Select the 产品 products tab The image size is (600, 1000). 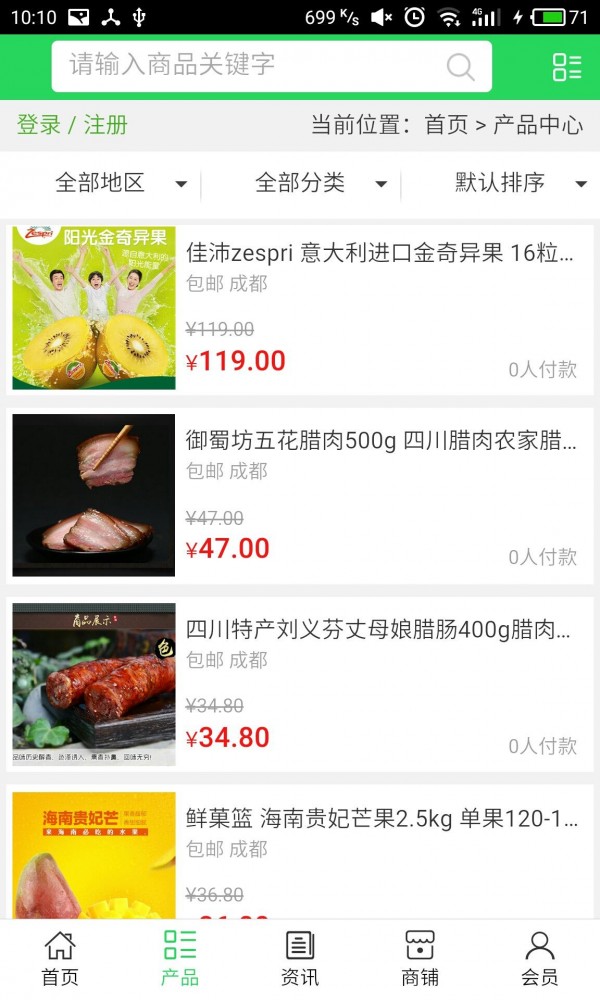(x=180, y=959)
